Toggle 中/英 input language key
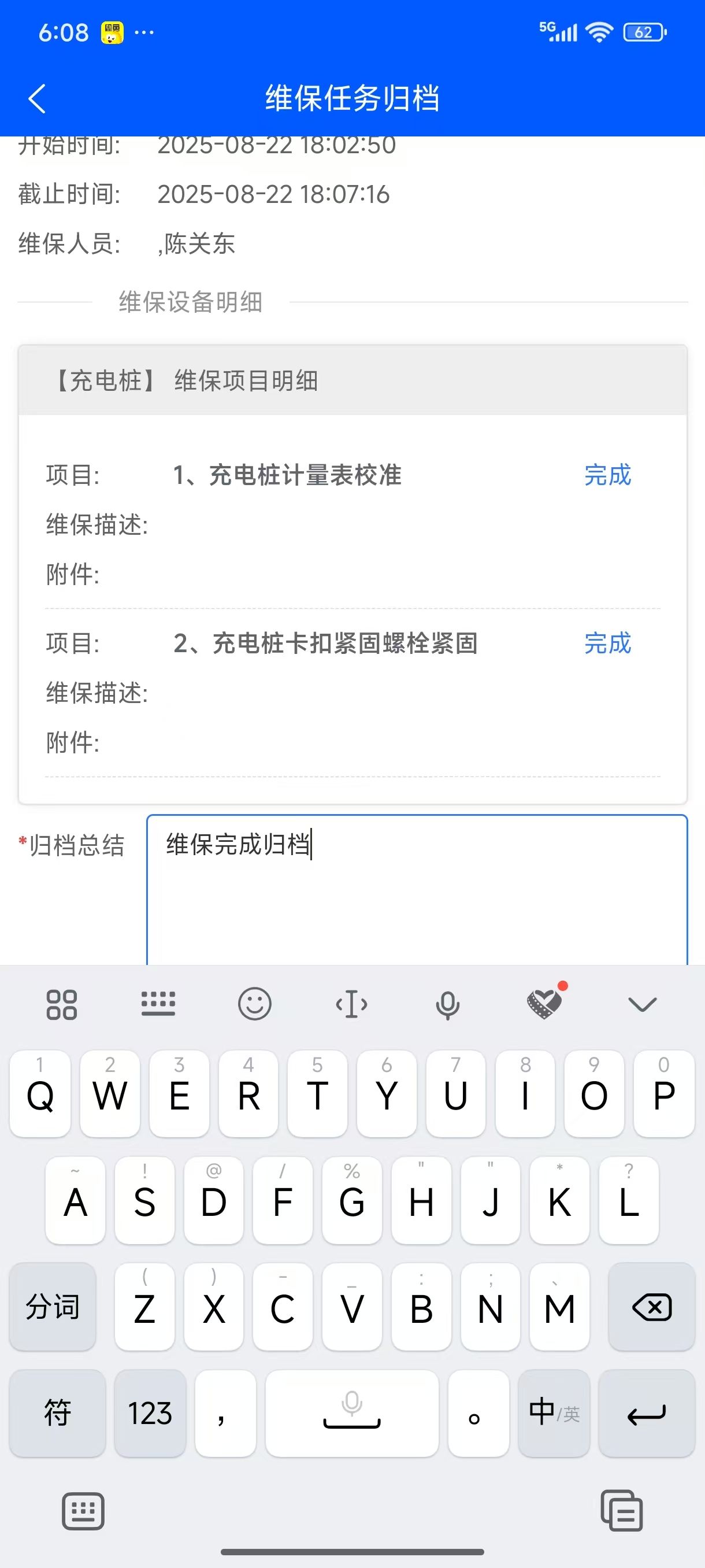705x1568 pixels. (554, 1413)
